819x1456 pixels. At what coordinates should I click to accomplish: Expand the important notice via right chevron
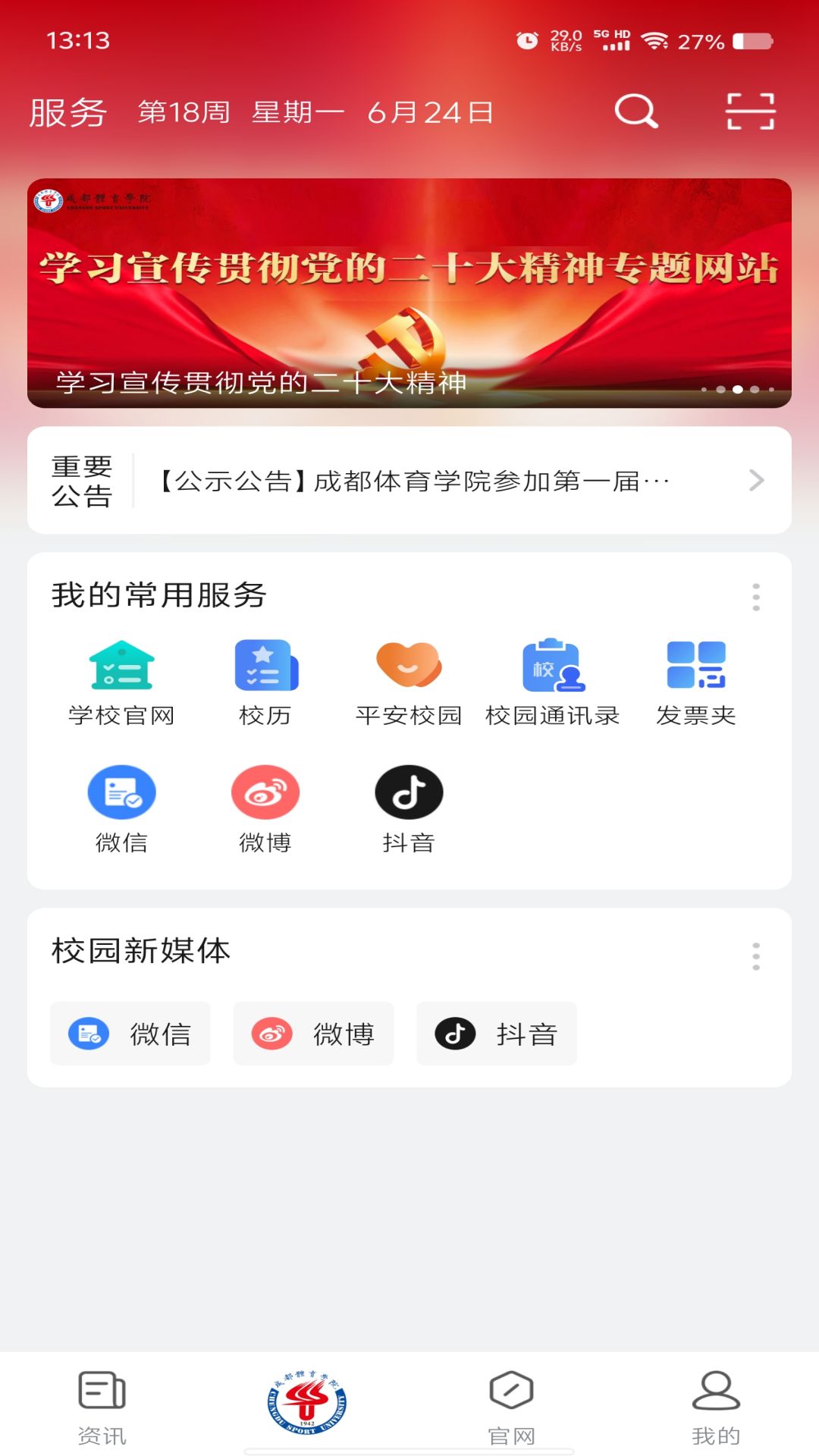coord(755,479)
